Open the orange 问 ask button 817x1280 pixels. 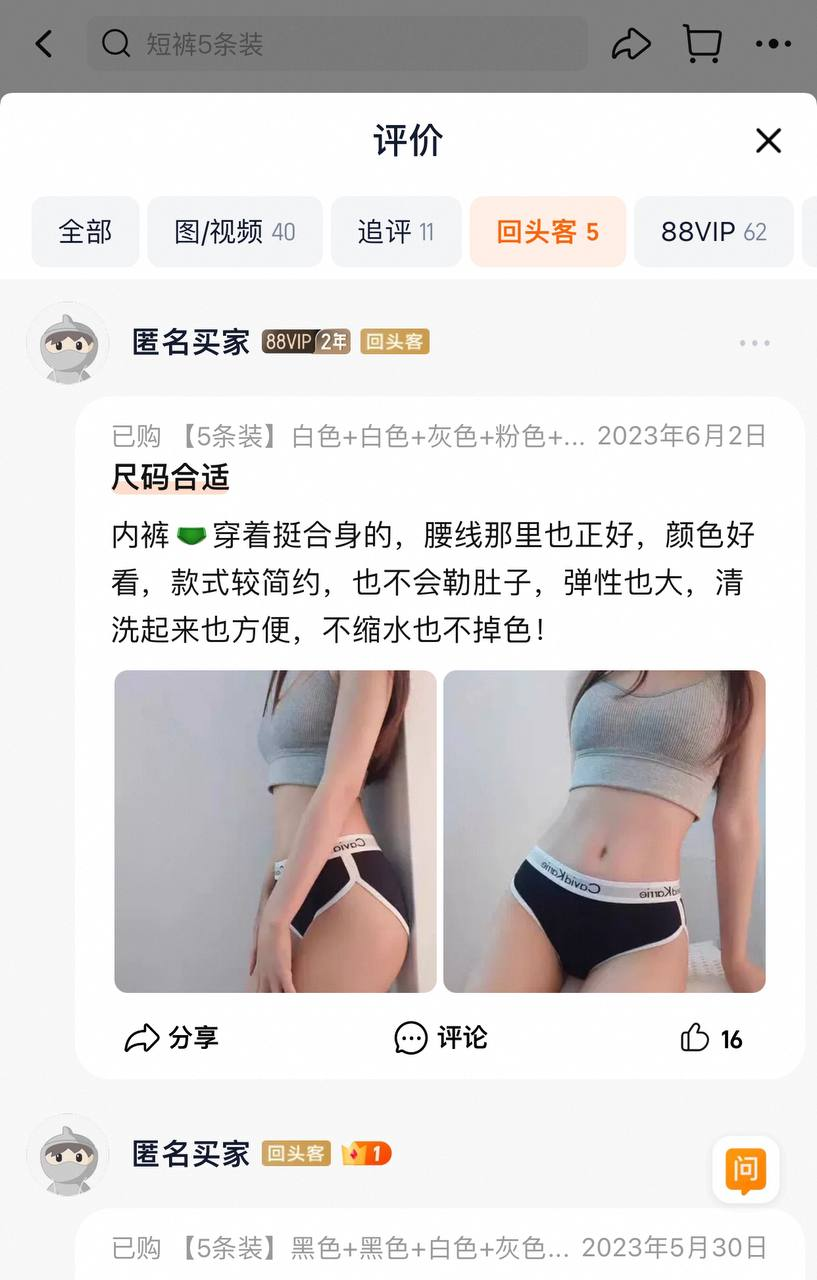[745, 1169]
